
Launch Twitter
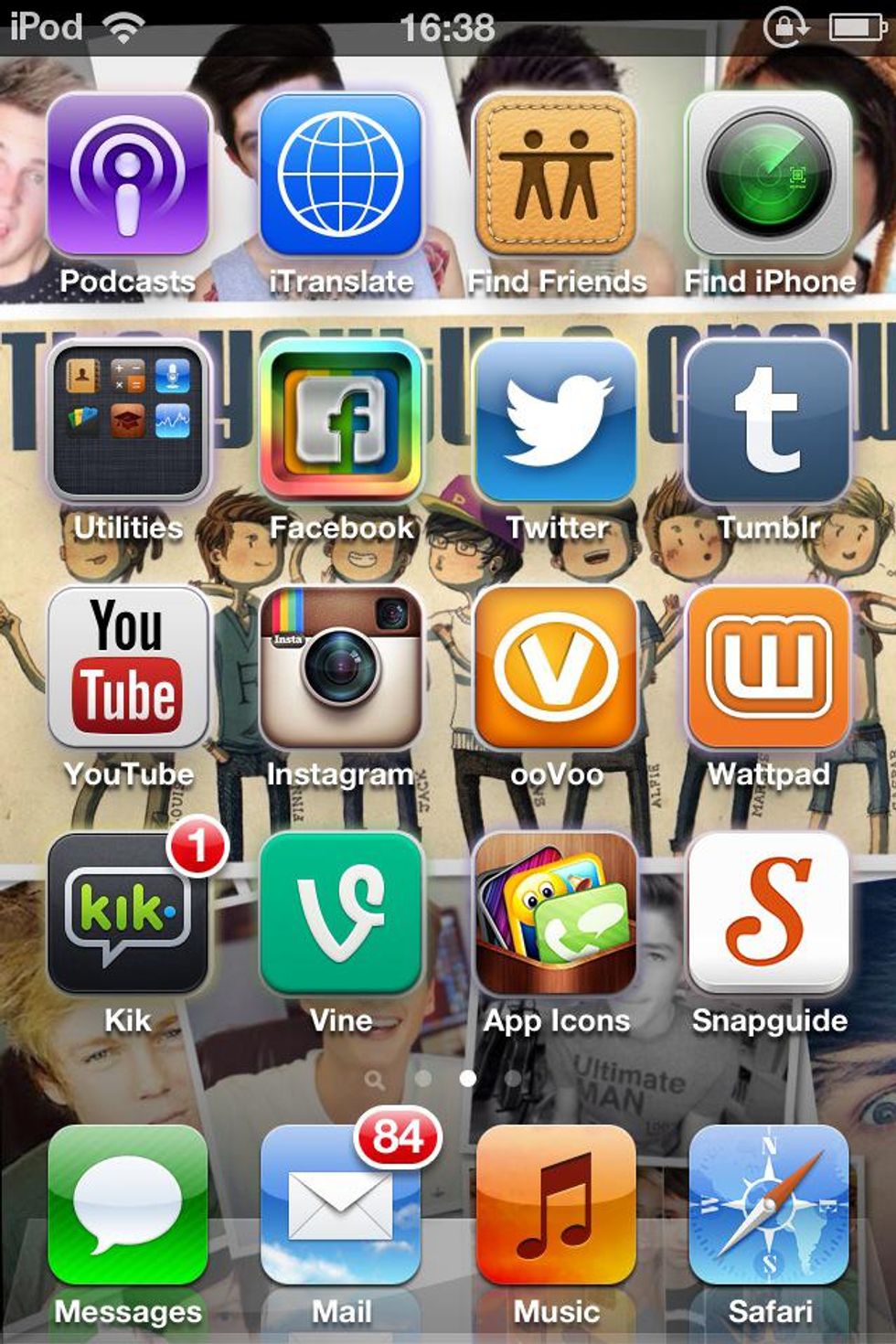[x=555, y=422]
